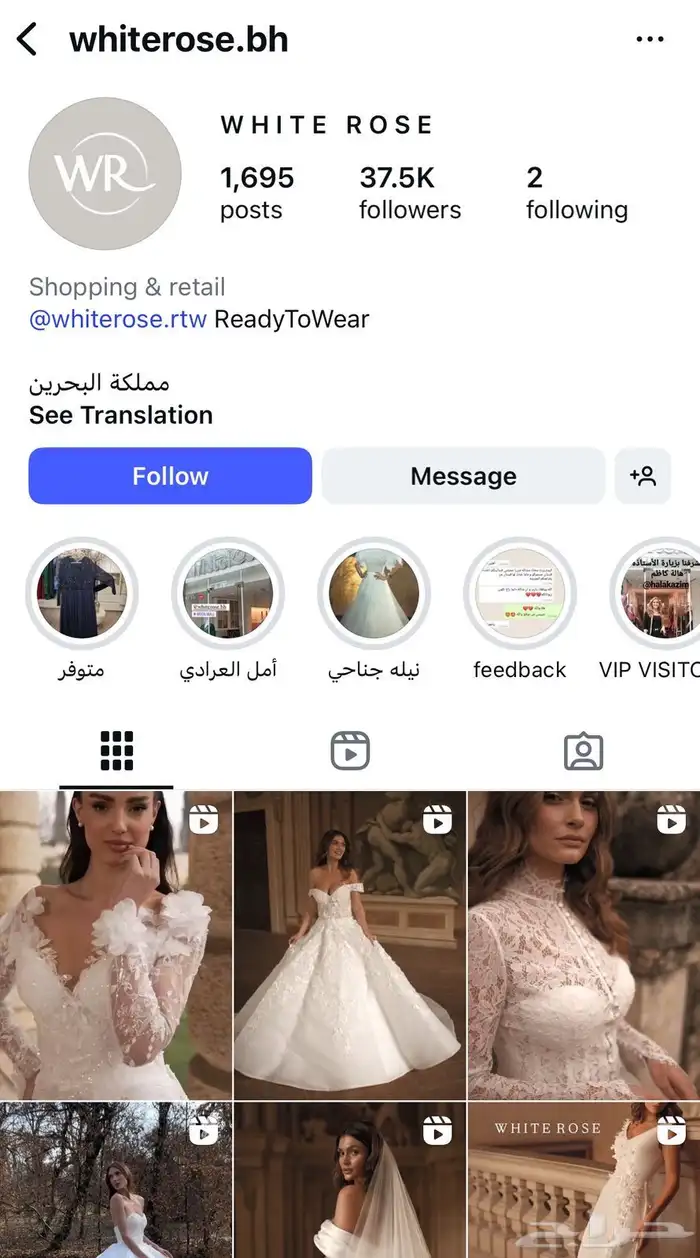
Task: Open the three-dot overflow menu
Action: tap(650, 40)
